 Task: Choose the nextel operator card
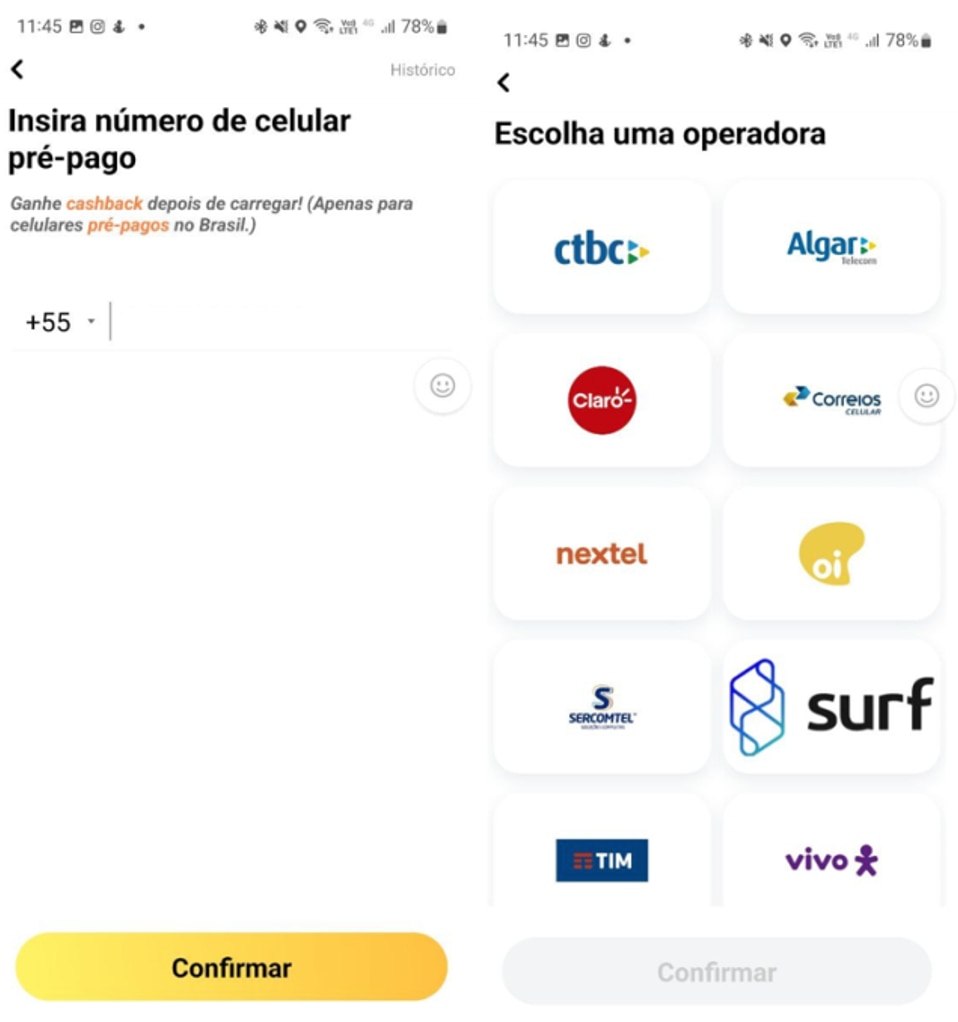tap(602, 553)
